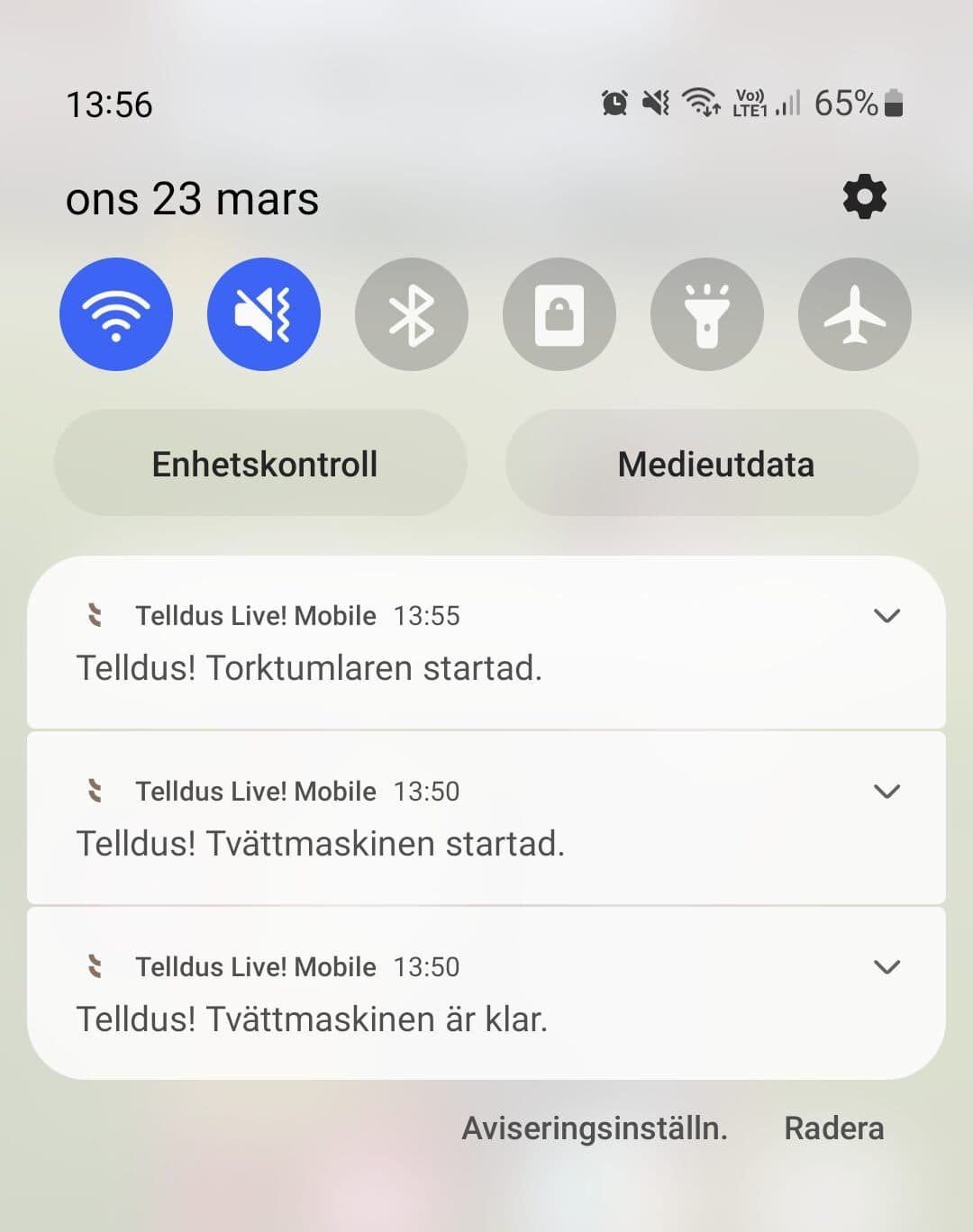Screen dimensions: 973x1232
Task: Open Aviseringsinställn. notification settings
Action: (595, 1128)
